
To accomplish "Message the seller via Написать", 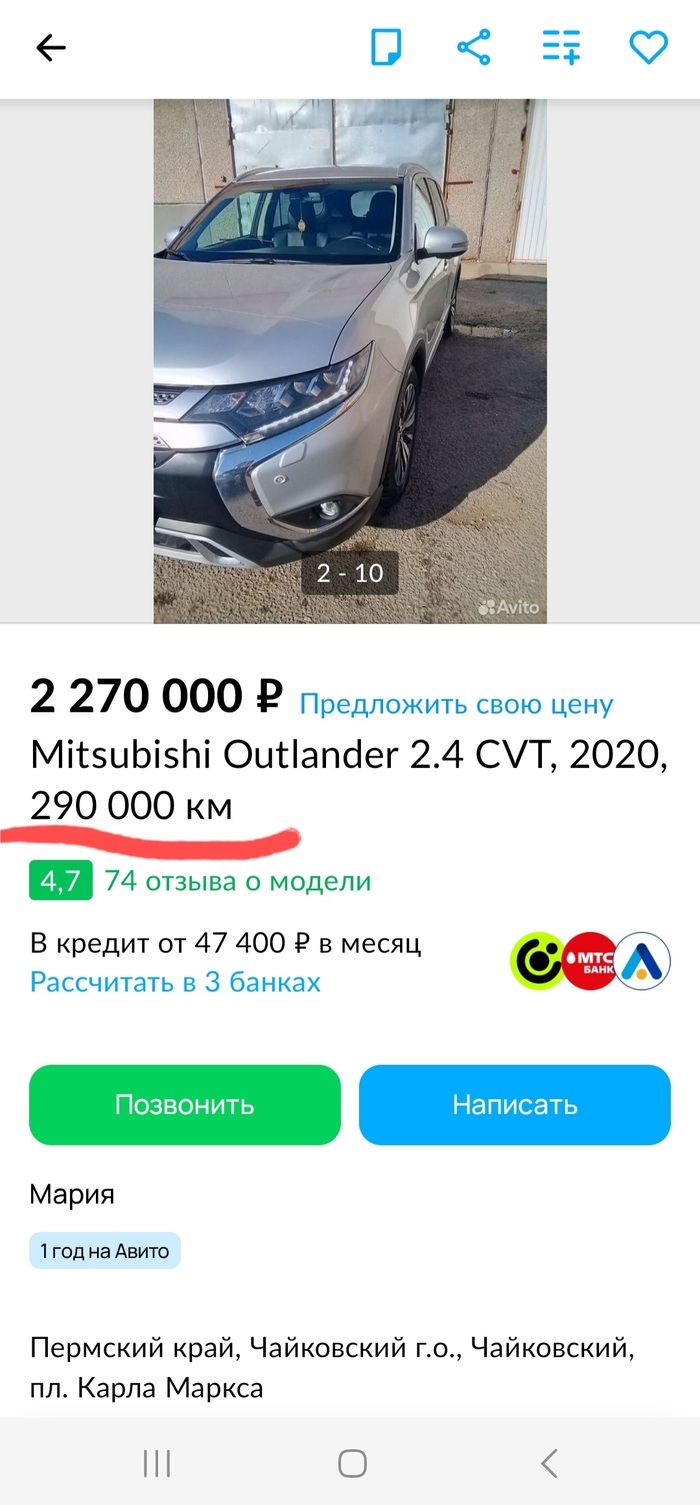I will (x=515, y=1105).
